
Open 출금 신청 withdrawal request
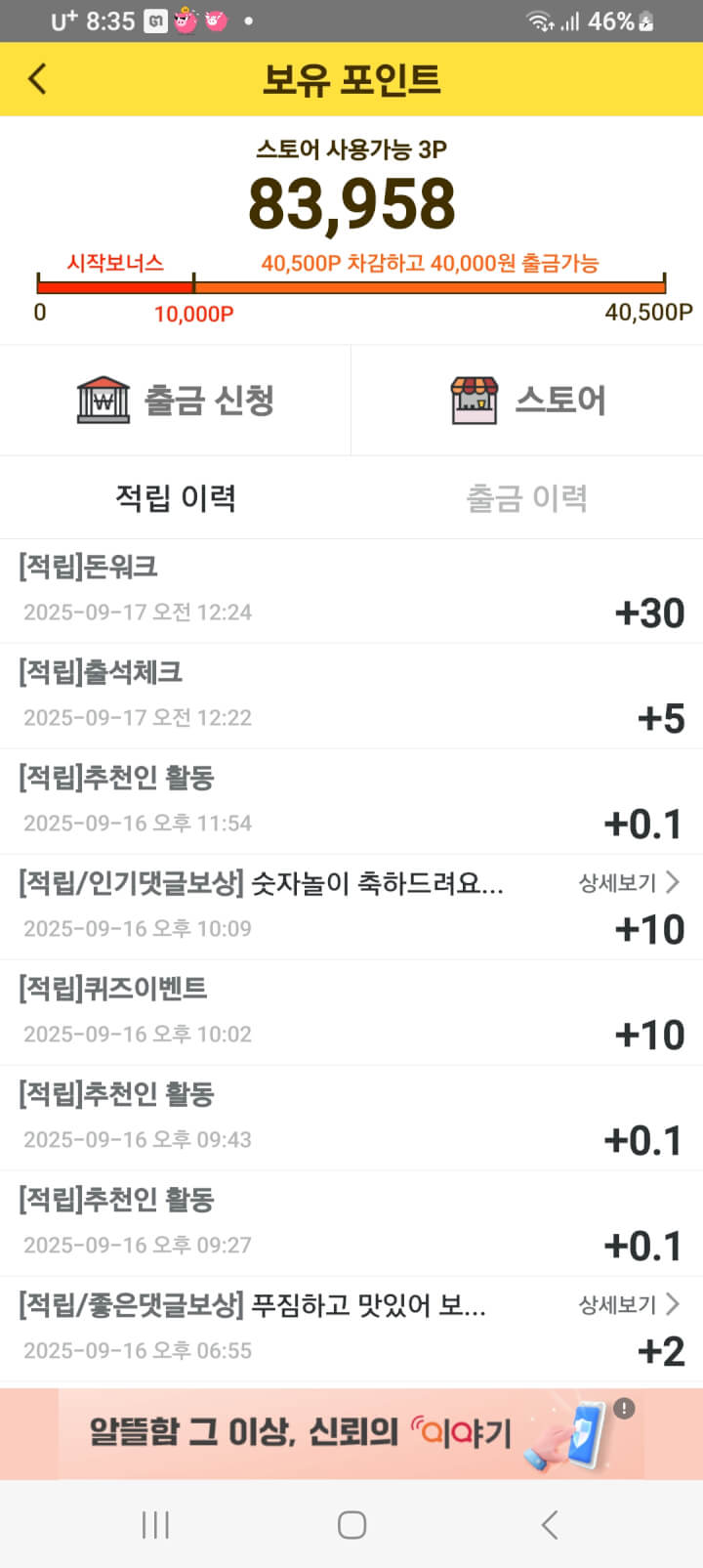pos(176,400)
